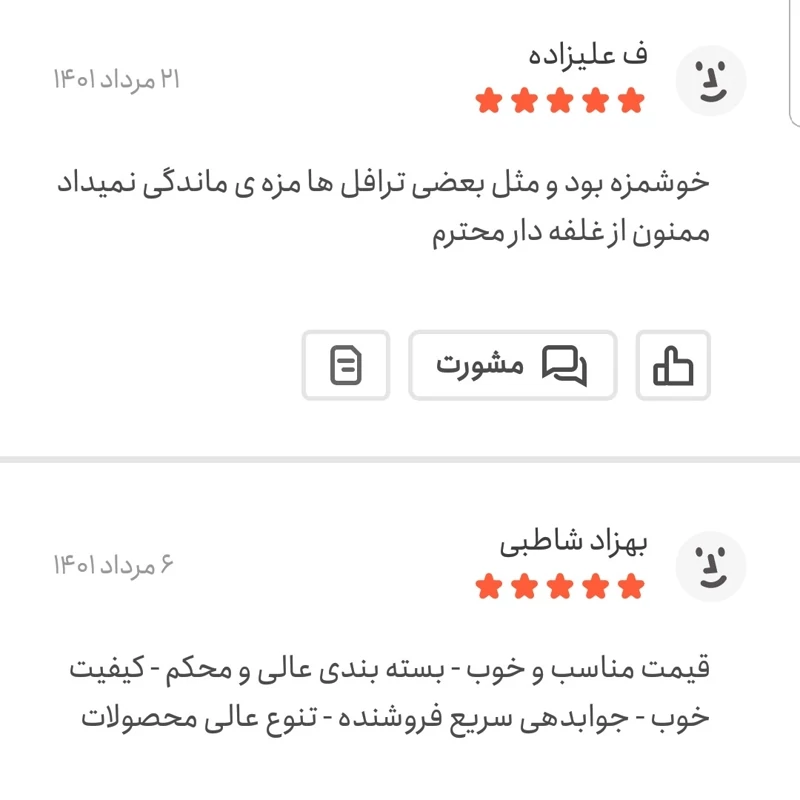Tap the مشورت button under ف علیزاده's review
The width and height of the screenshot is (800, 800).
coord(512,365)
